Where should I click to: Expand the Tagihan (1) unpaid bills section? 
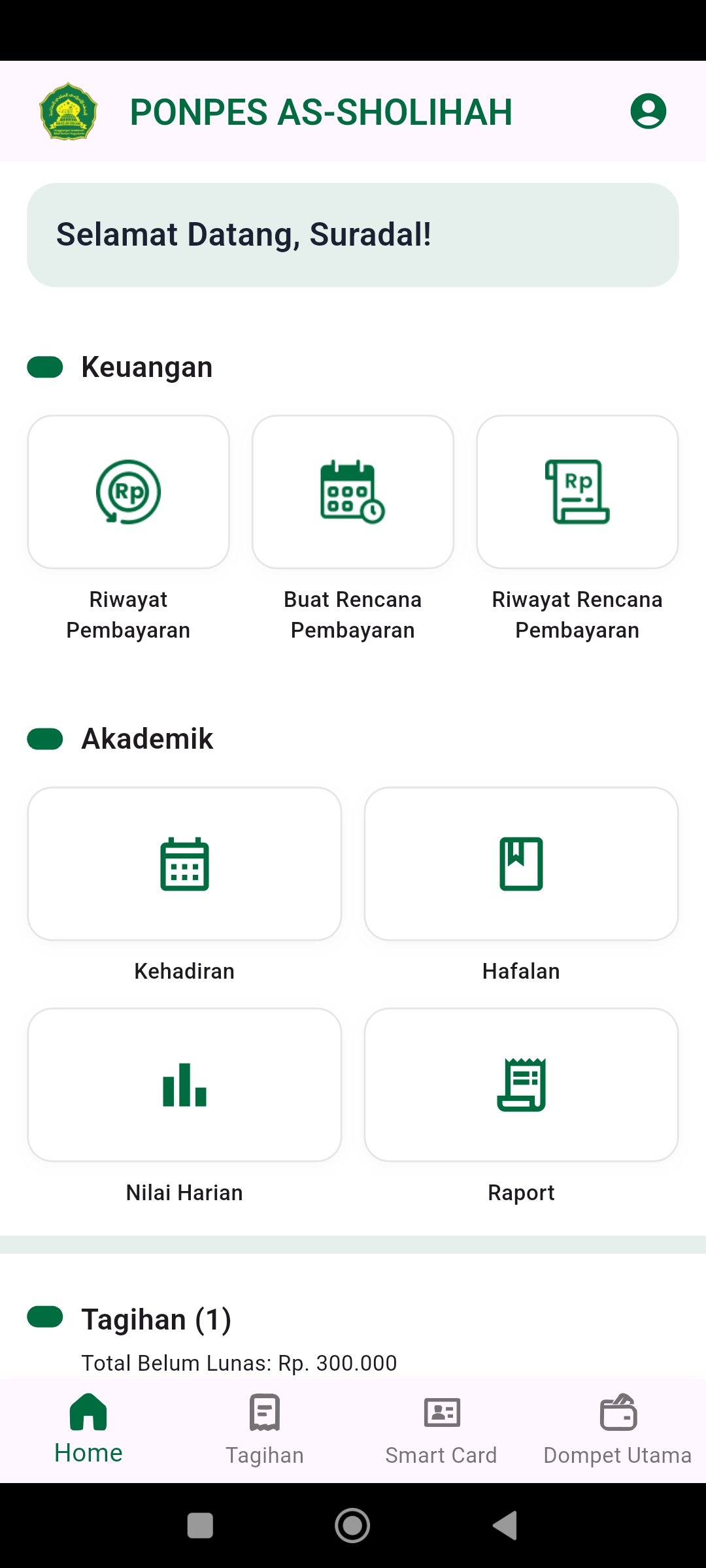pyautogui.click(x=157, y=1318)
